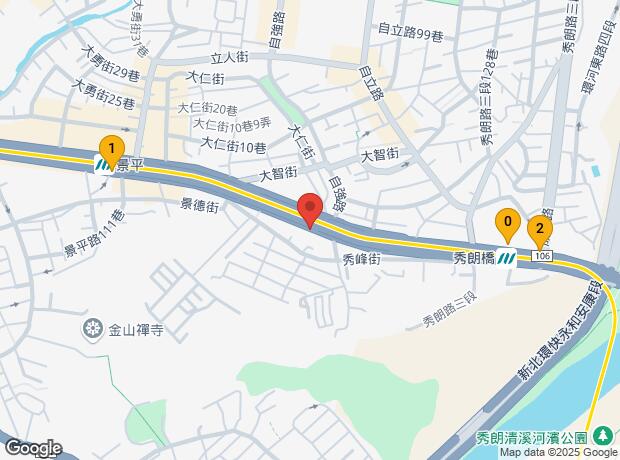The width and height of the screenshot is (620, 460).
Task: Tap the 景平 metro station icon
Action: [x=105, y=163]
